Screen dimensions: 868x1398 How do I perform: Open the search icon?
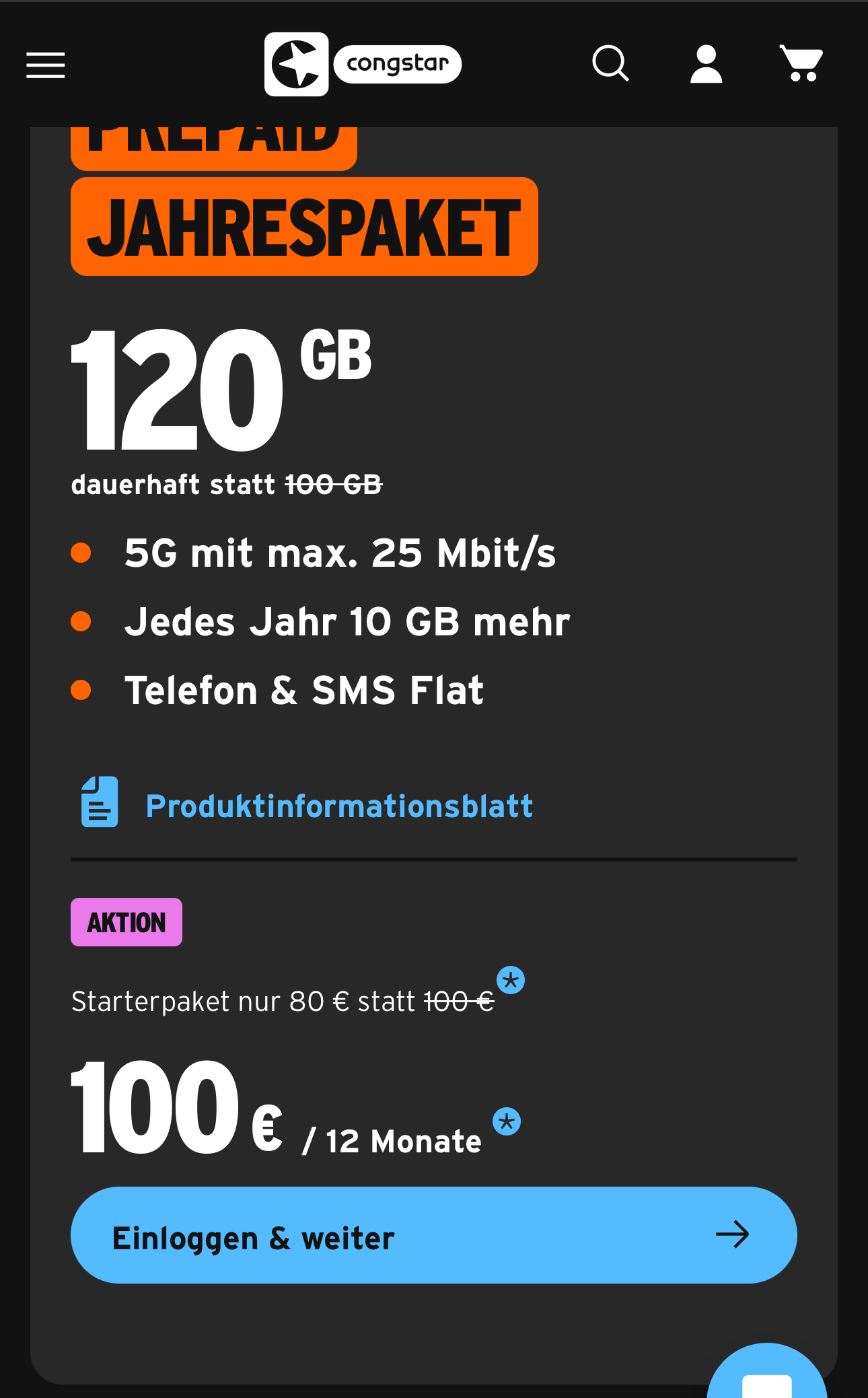point(610,64)
